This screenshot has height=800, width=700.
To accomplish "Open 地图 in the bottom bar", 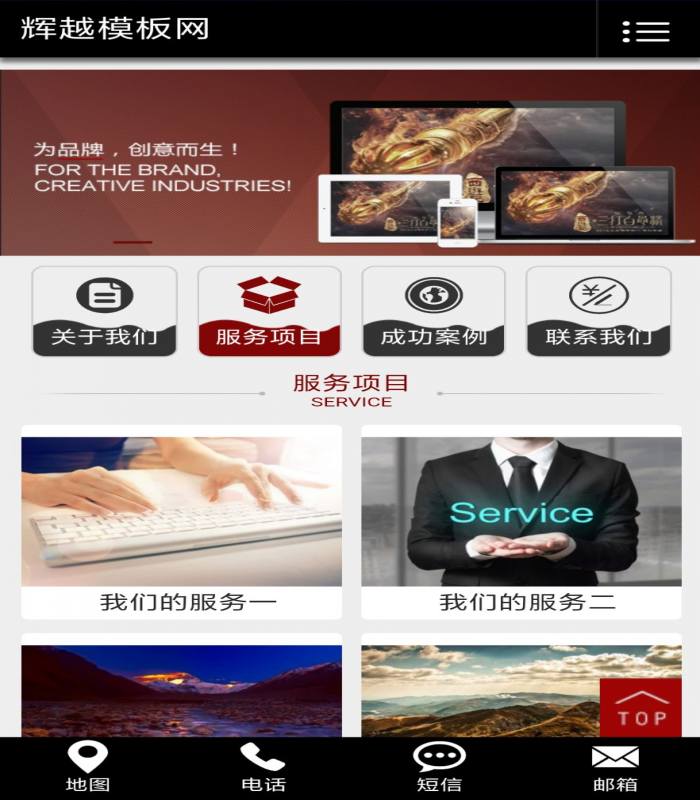I will pyautogui.click(x=87, y=768).
